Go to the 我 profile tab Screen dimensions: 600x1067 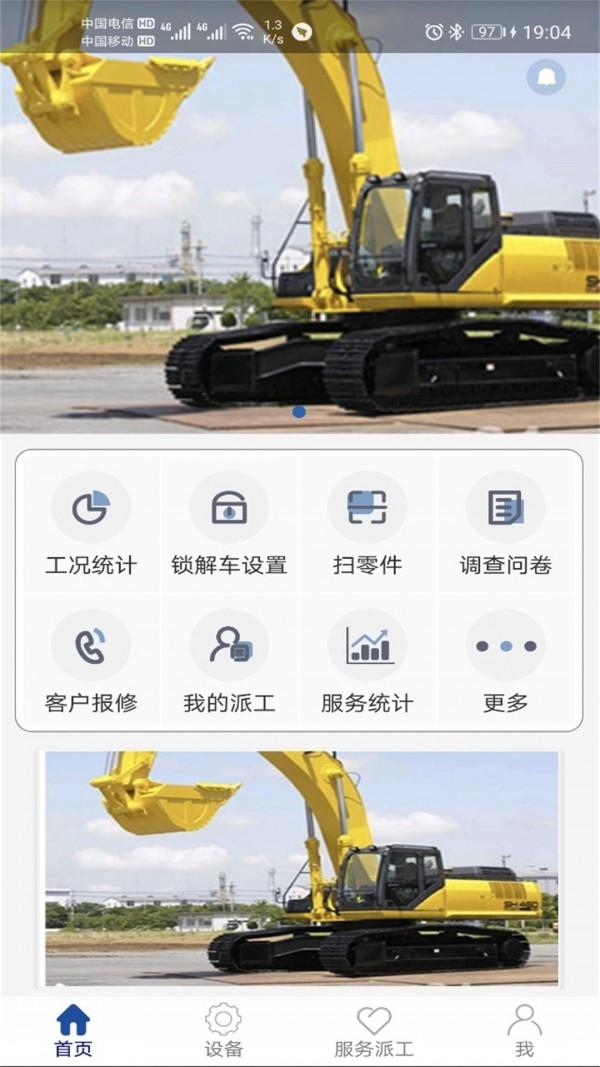pyautogui.click(x=524, y=1031)
